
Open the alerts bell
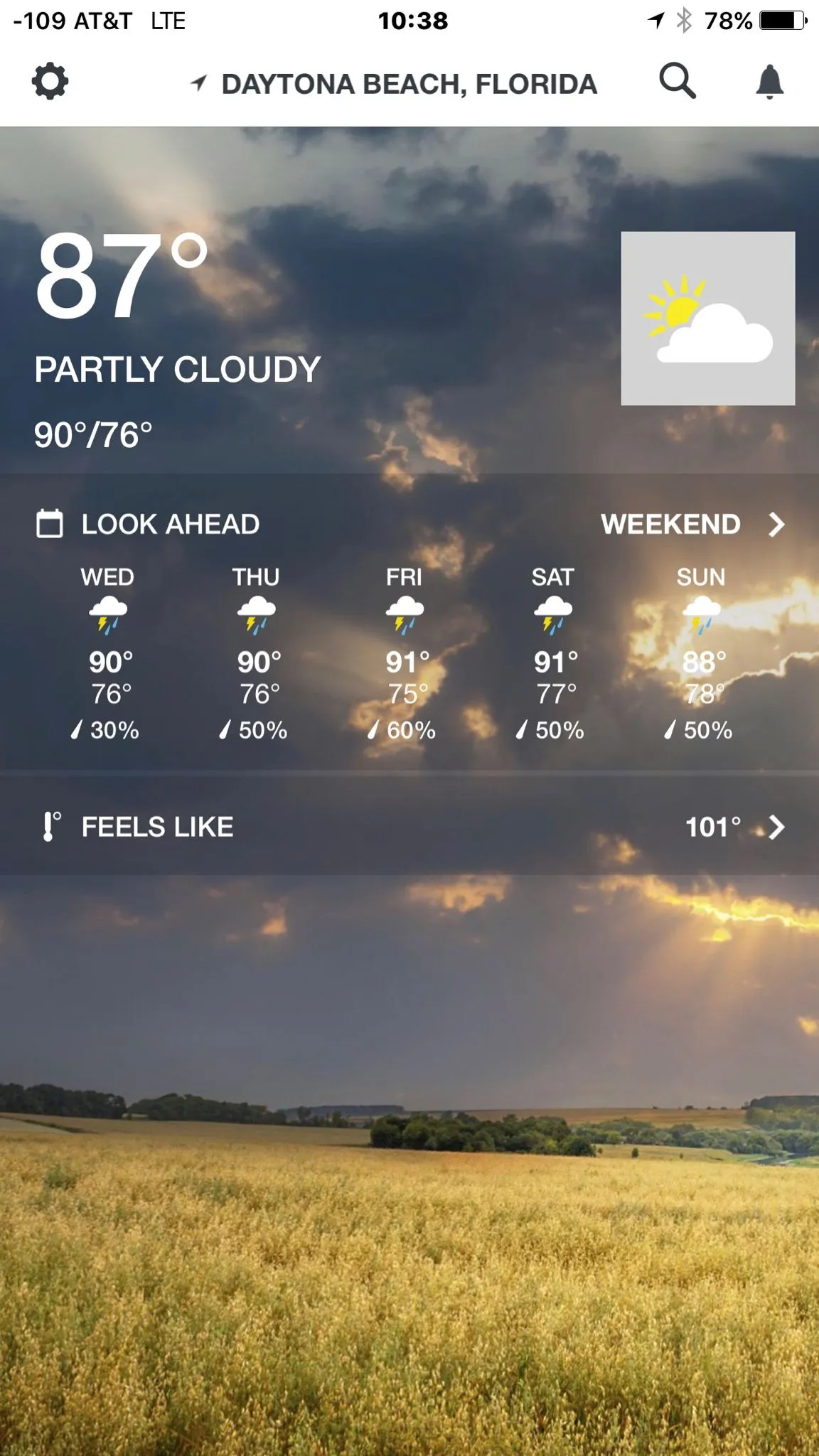[769, 81]
